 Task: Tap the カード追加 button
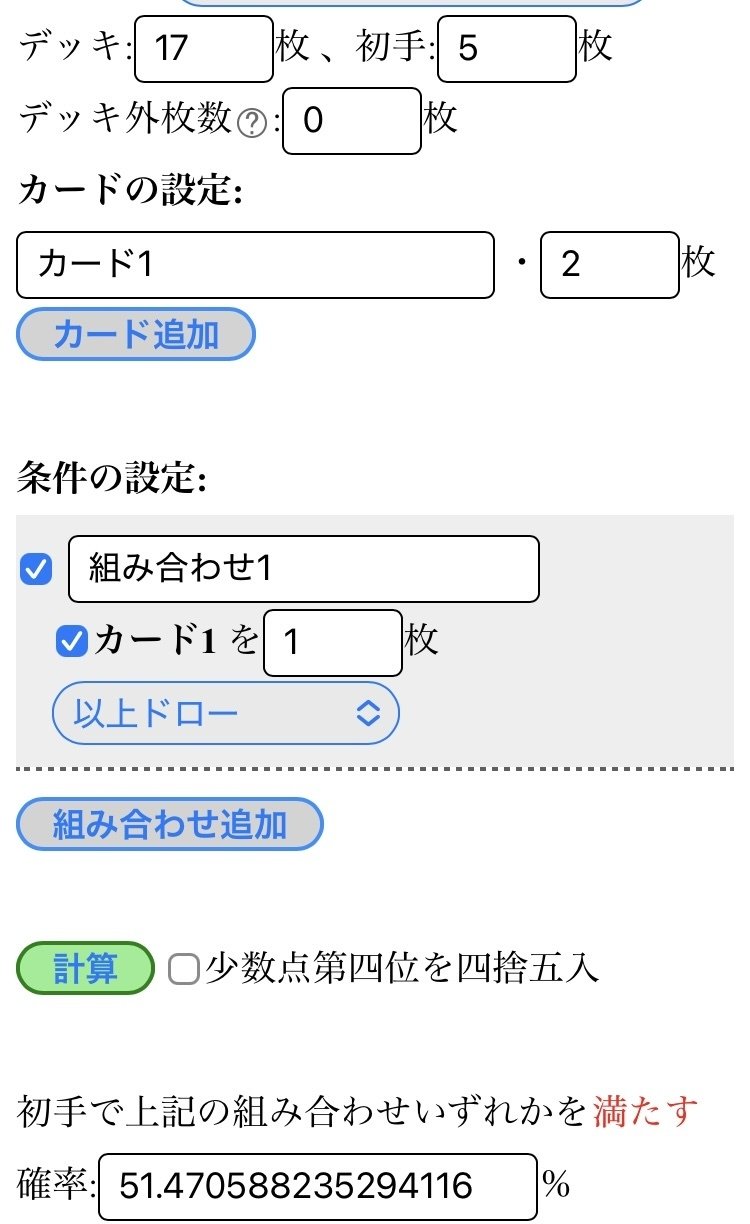(136, 334)
